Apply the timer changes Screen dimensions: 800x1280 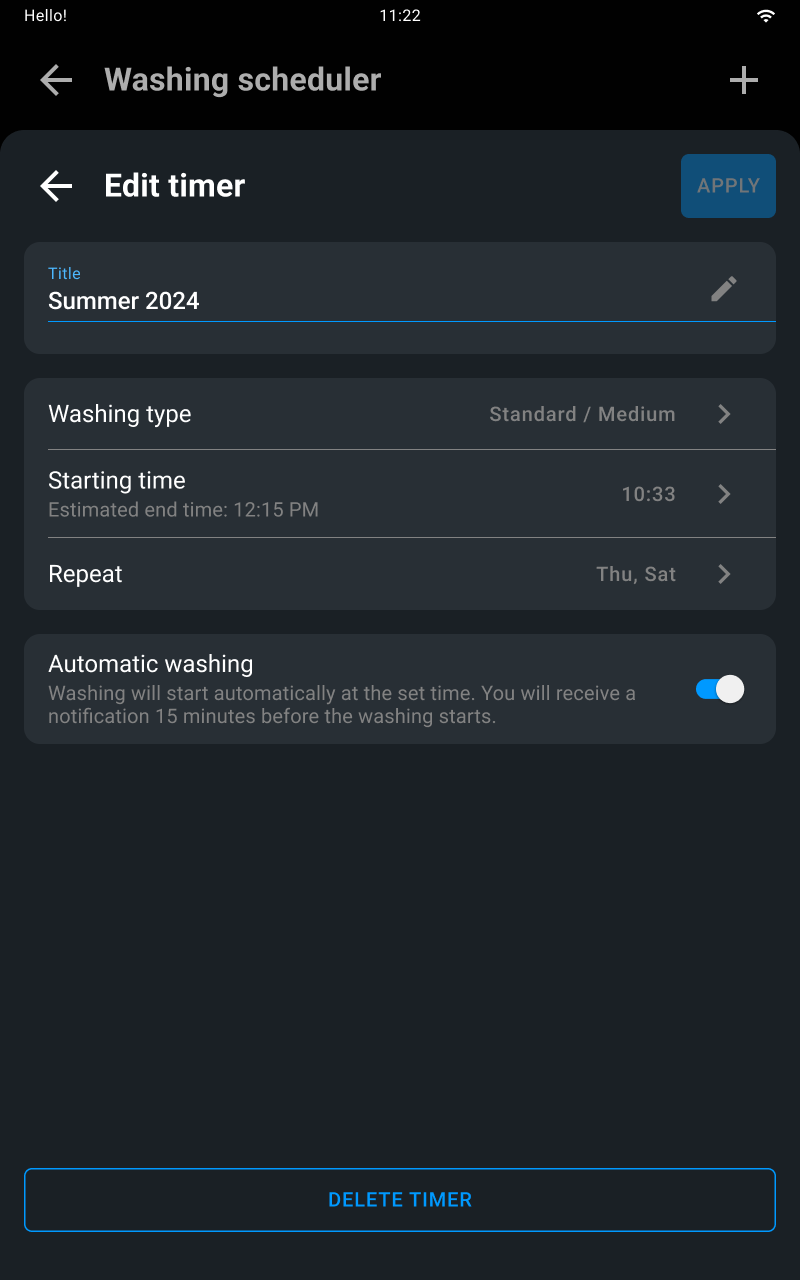click(x=728, y=186)
